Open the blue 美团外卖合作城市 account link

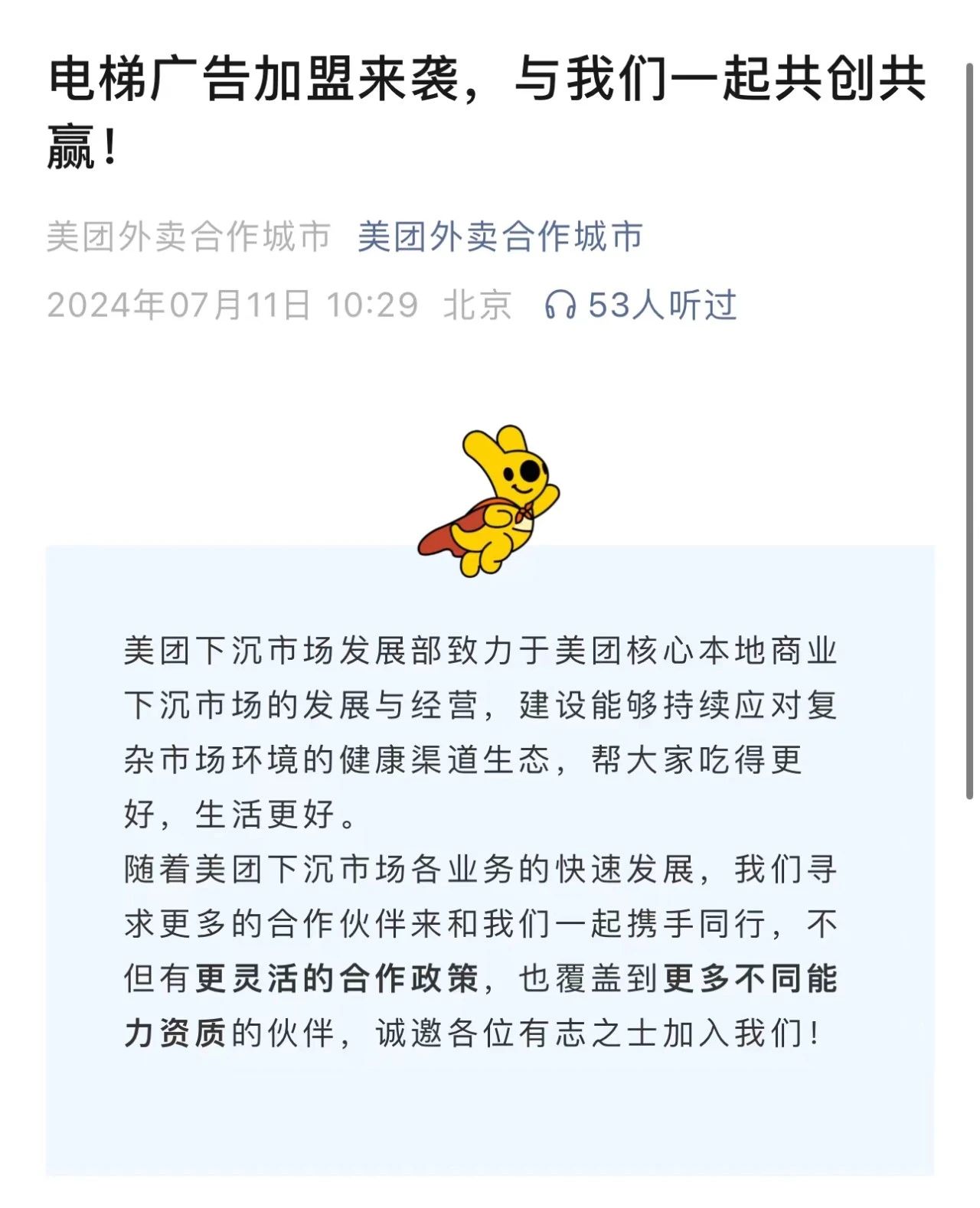(500, 237)
